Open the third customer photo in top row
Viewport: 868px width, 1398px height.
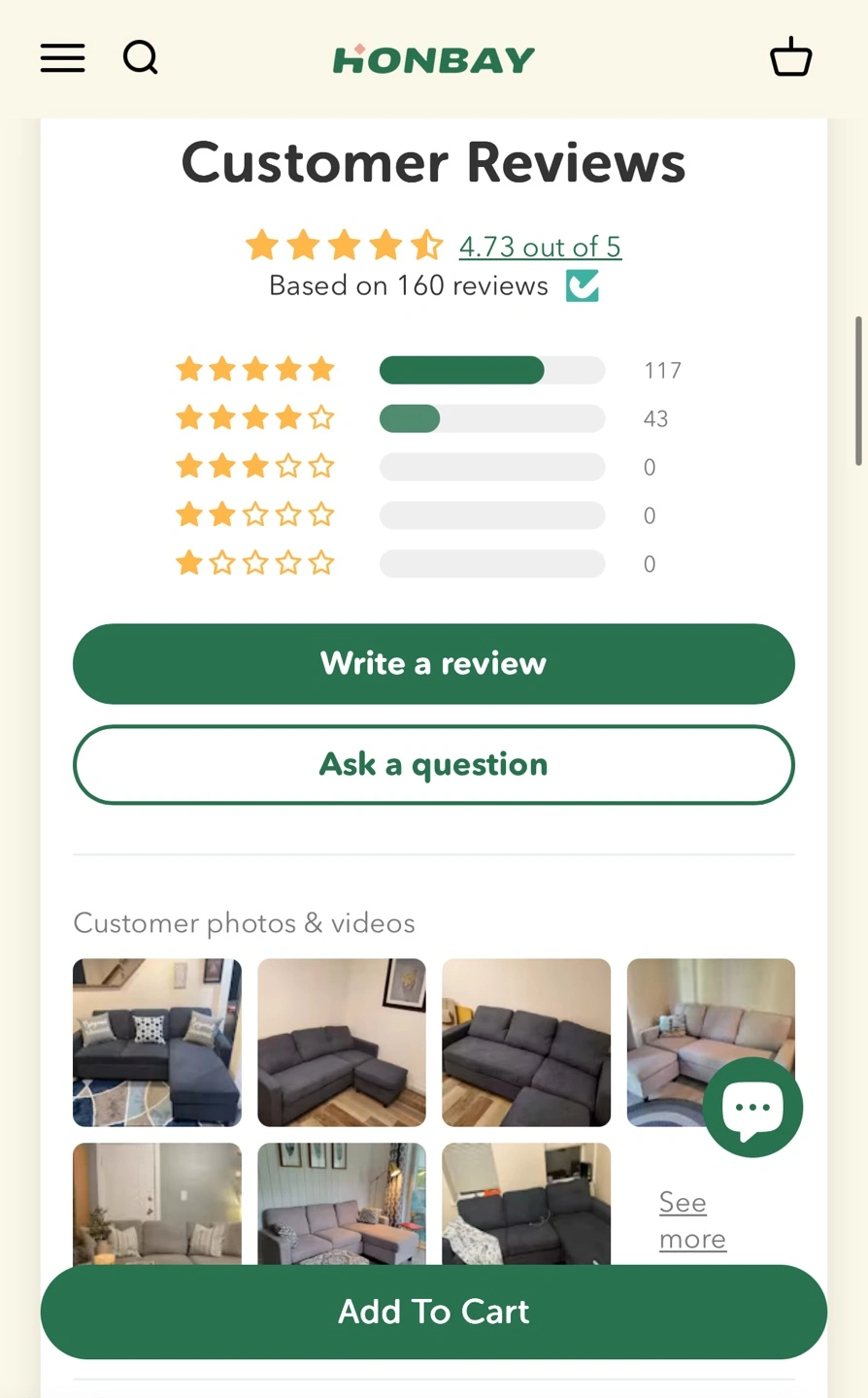[526, 1043]
